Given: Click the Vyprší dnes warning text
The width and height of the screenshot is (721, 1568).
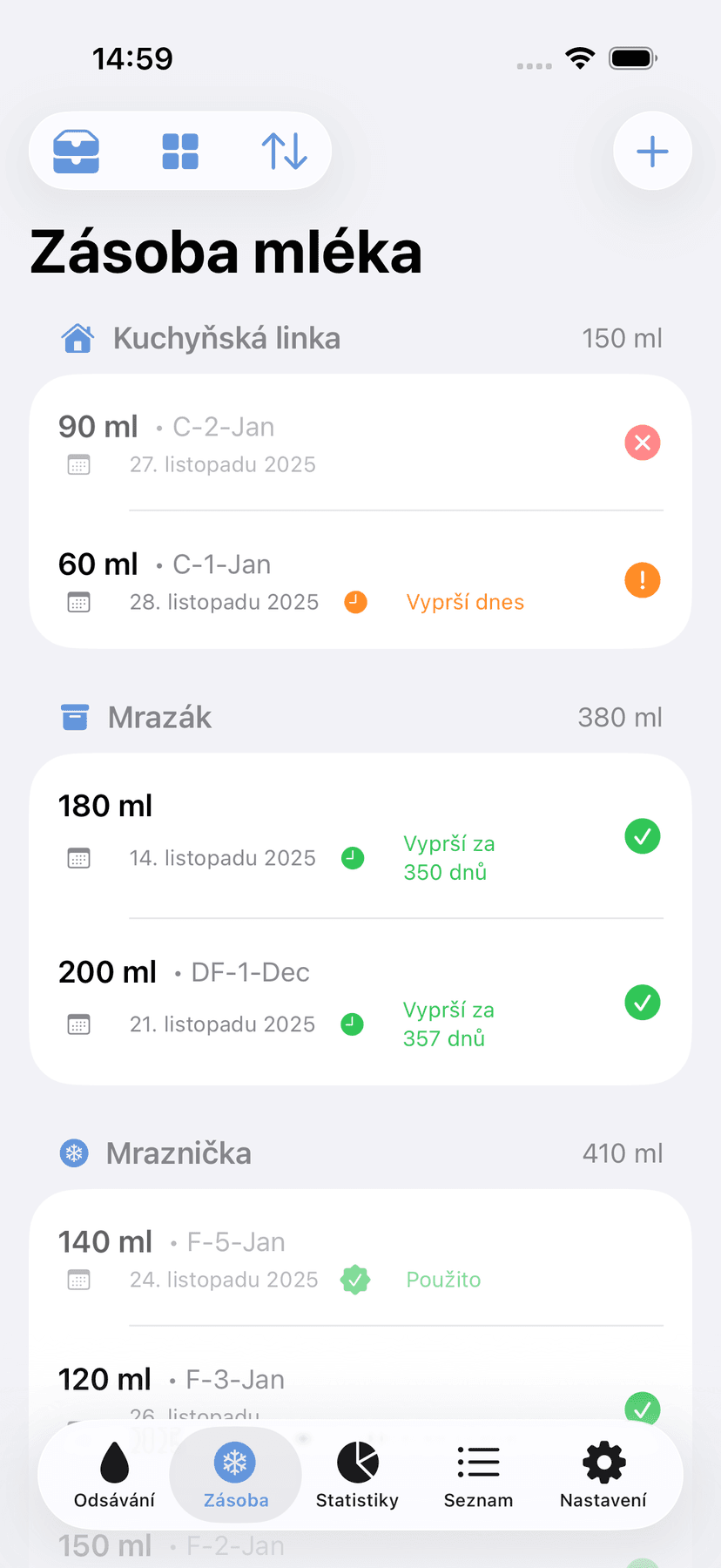Looking at the screenshot, I should pos(465,602).
